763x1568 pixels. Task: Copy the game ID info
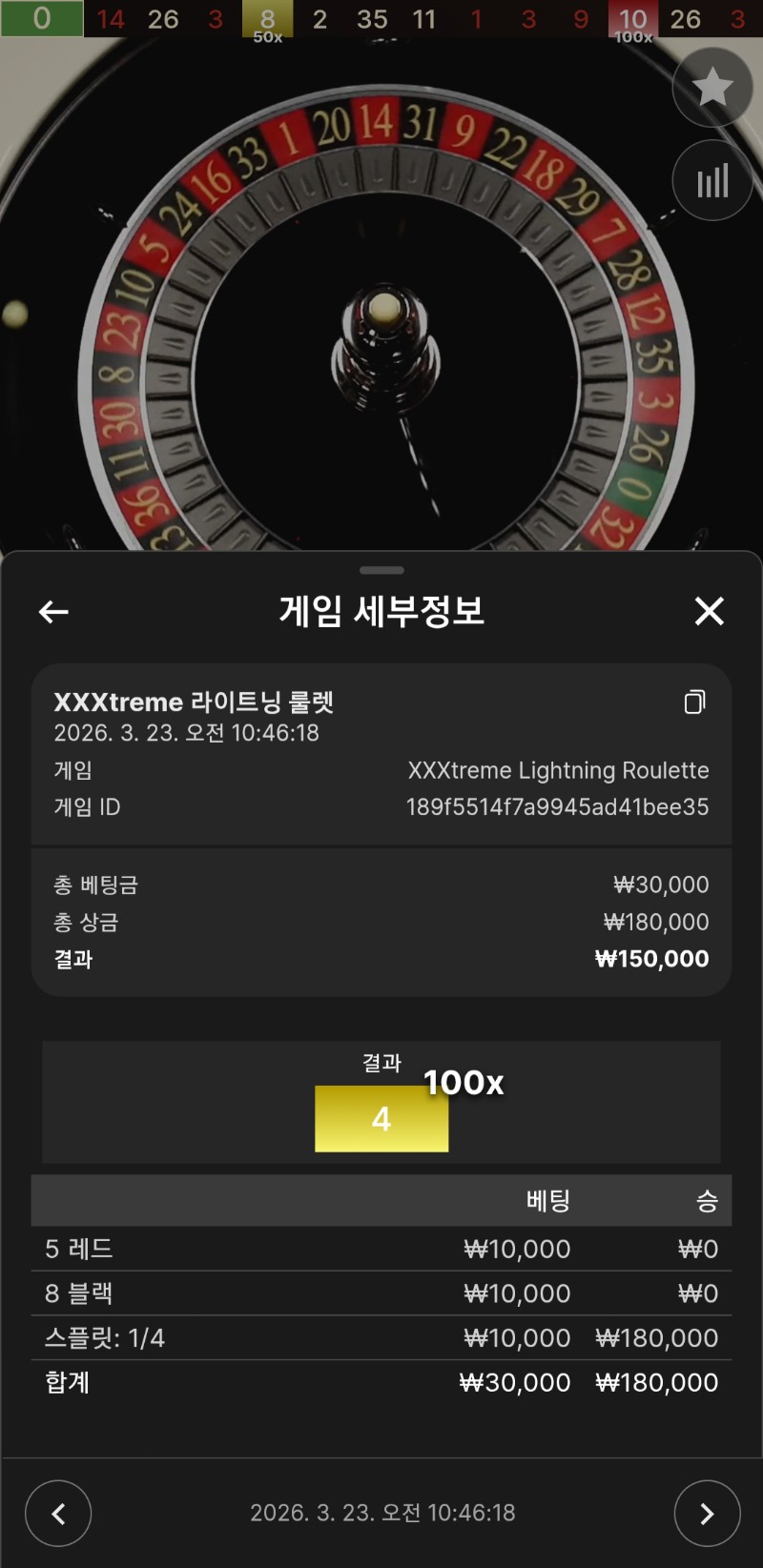pos(695,703)
